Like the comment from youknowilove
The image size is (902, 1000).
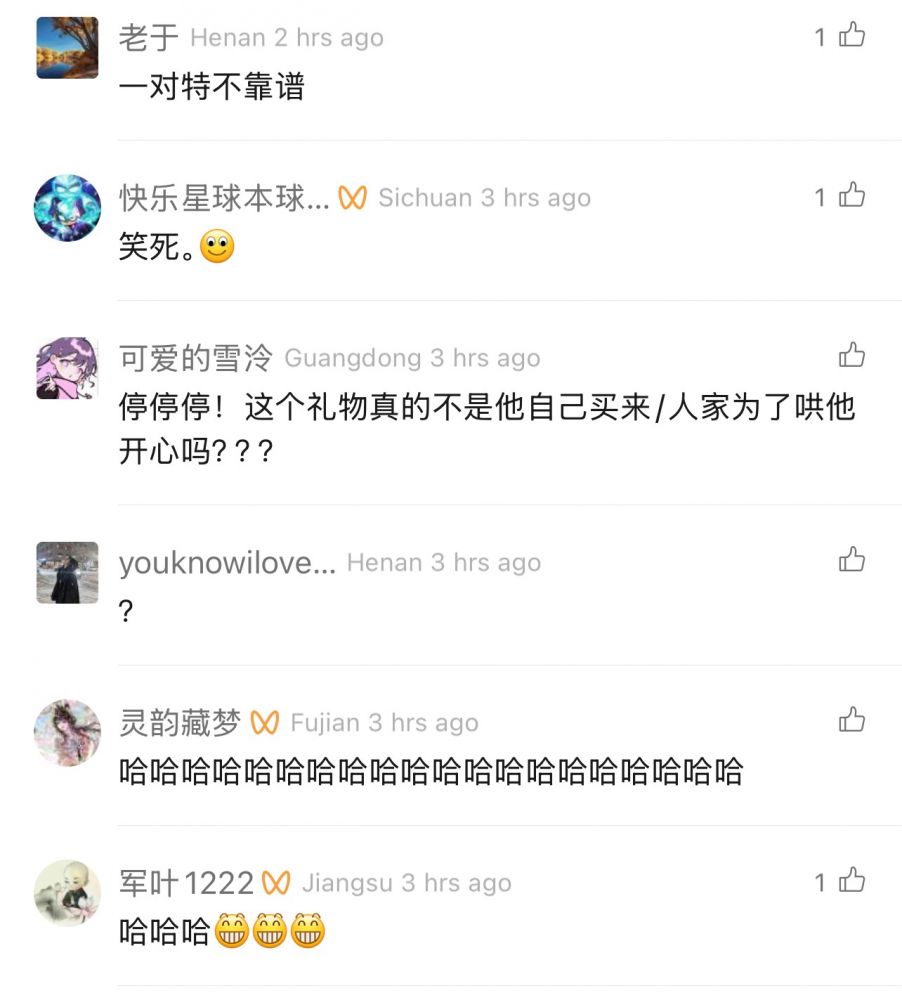(852, 560)
